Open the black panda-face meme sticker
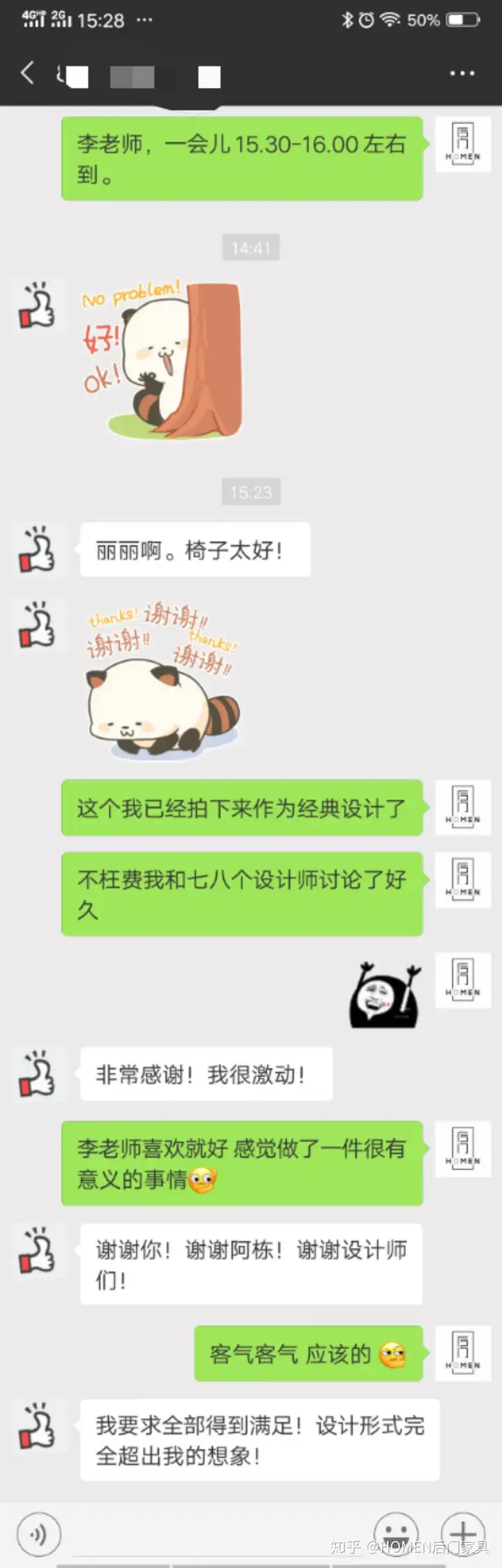 386,994
